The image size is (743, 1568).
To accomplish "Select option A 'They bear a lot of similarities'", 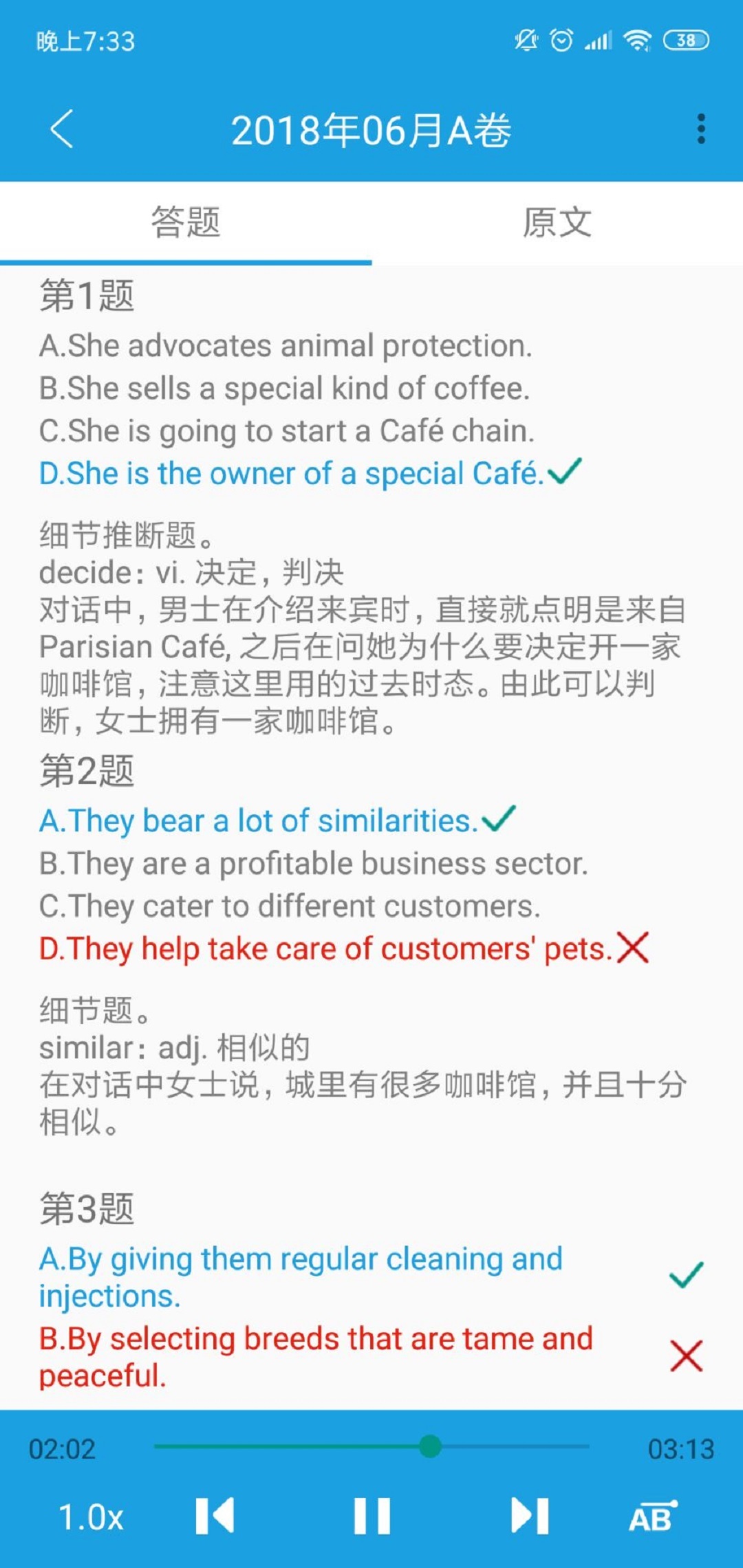I will (x=255, y=820).
